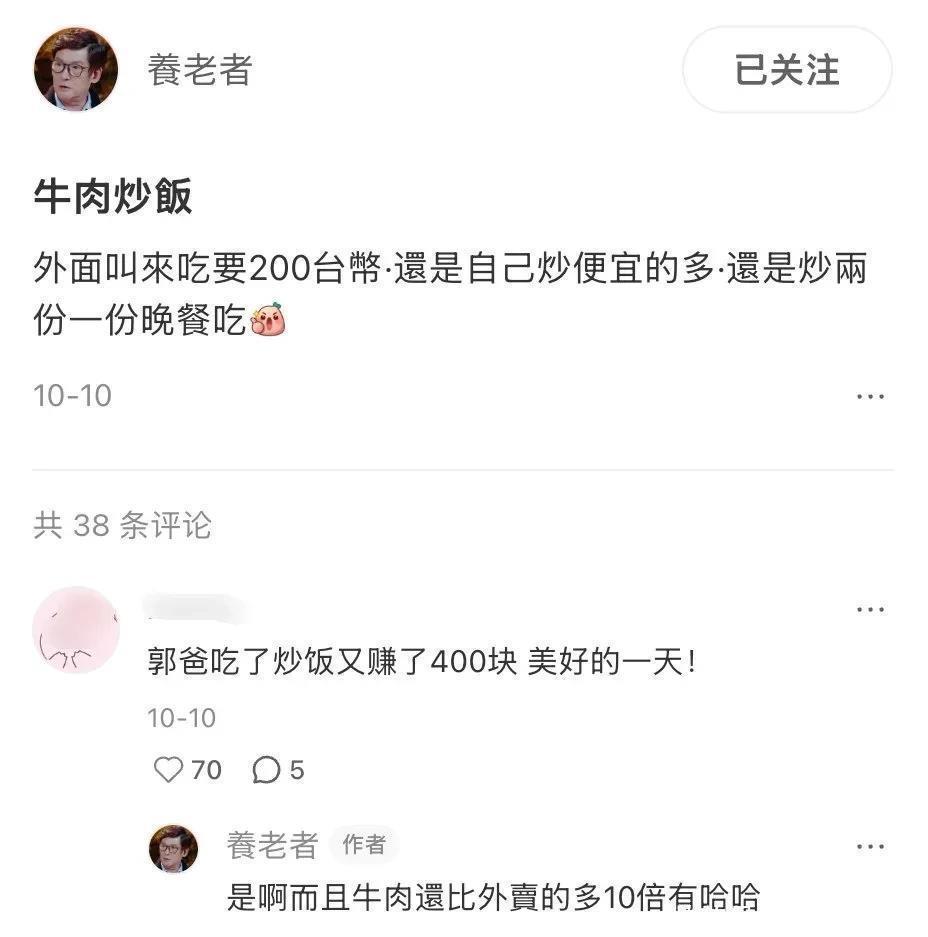The height and width of the screenshot is (937, 928).
Task: Open options for the author's reply
Action: [870, 847]
